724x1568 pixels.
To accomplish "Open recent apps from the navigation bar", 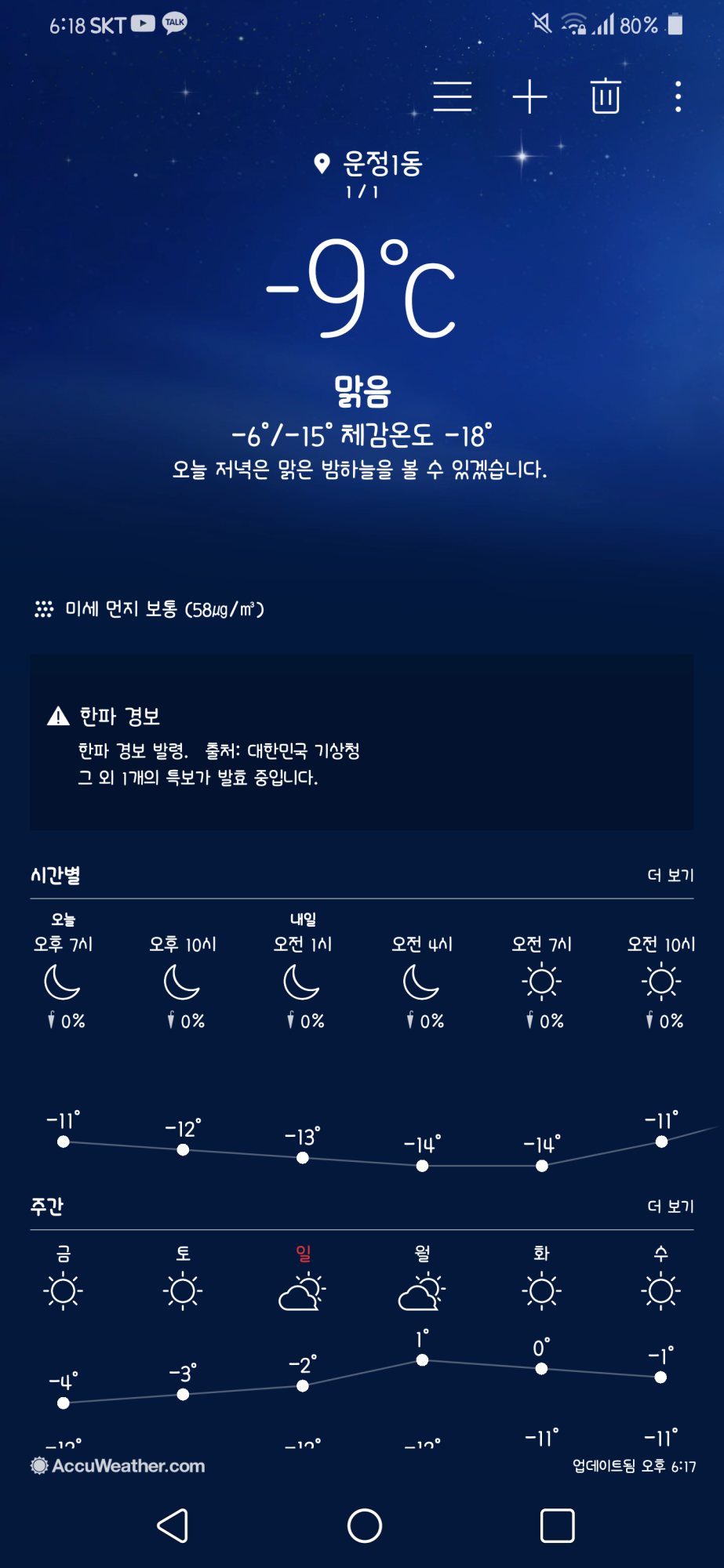I will pyautogui.click(x=557, y=1526).
